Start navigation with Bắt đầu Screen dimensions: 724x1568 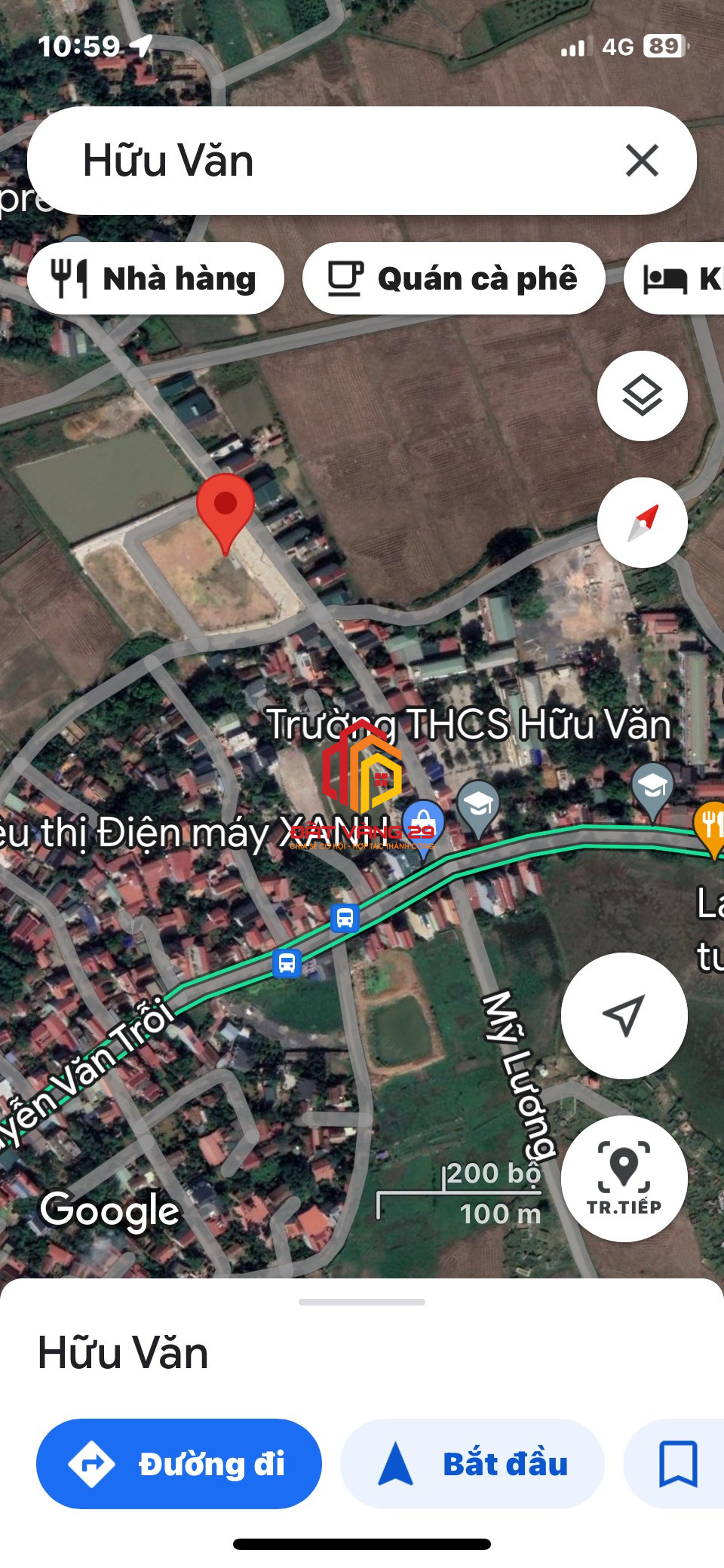(472, 1463)
